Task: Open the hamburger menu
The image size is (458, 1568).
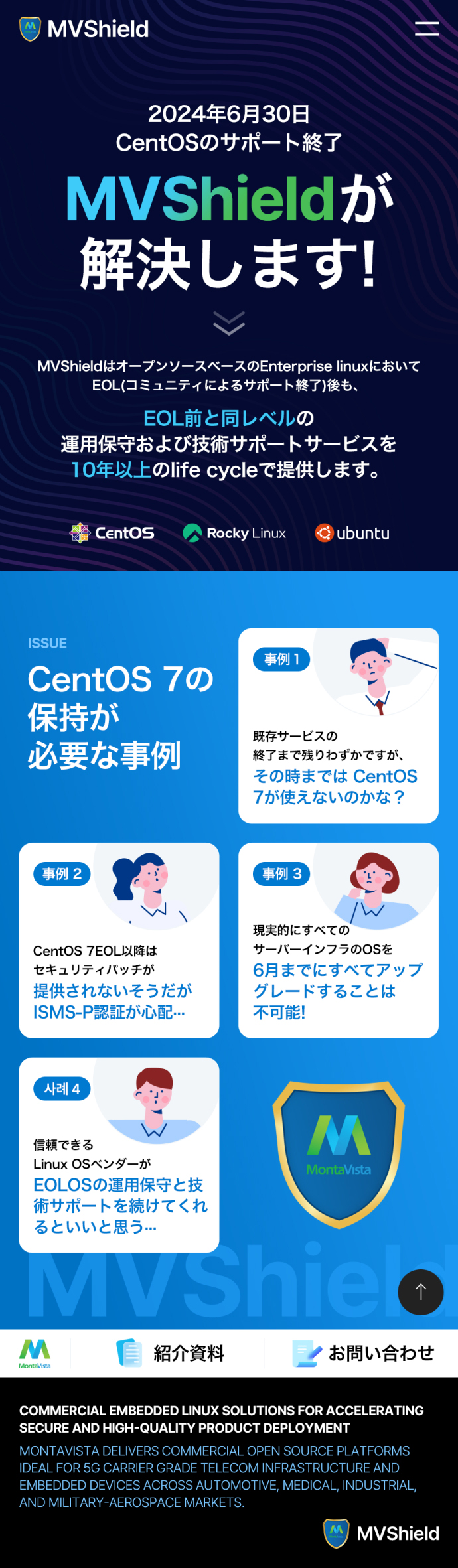Action: (427, 29)
